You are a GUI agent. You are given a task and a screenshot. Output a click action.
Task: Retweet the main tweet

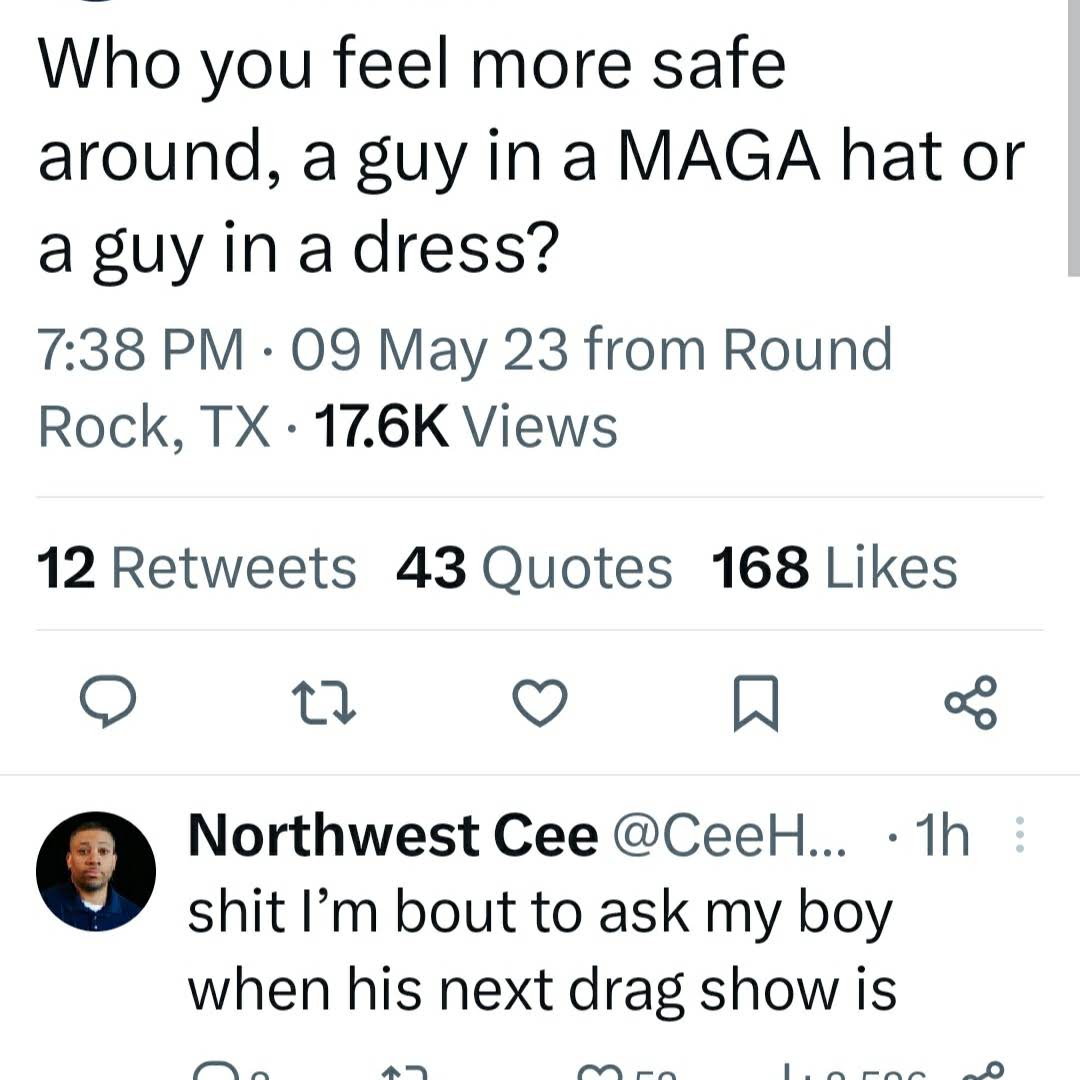322,702
